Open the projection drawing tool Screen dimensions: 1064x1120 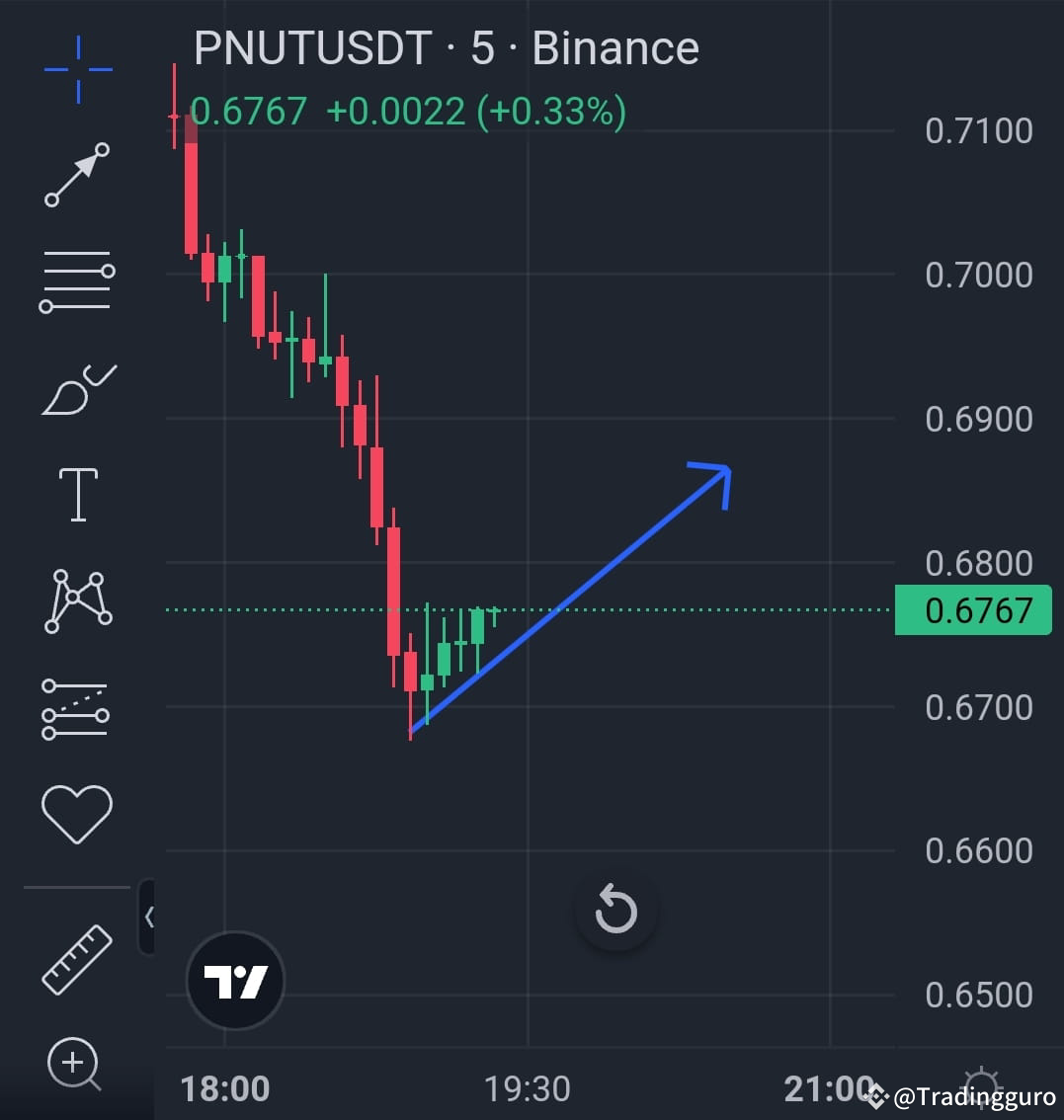(x=77, y=707)
